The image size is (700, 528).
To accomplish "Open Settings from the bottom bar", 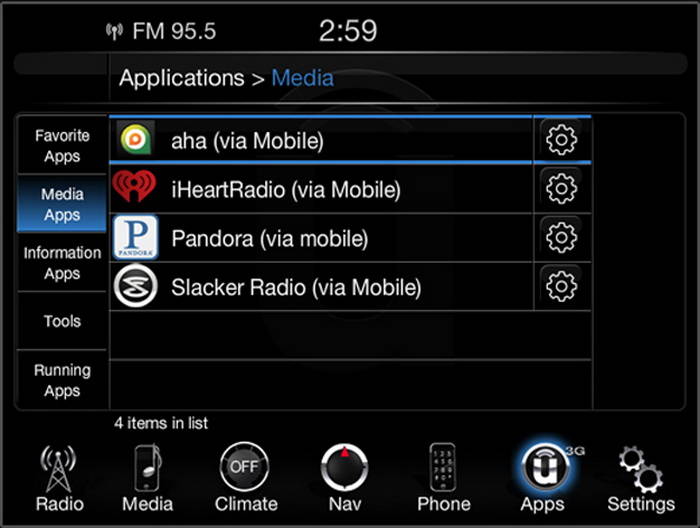I will coord(640,478).
